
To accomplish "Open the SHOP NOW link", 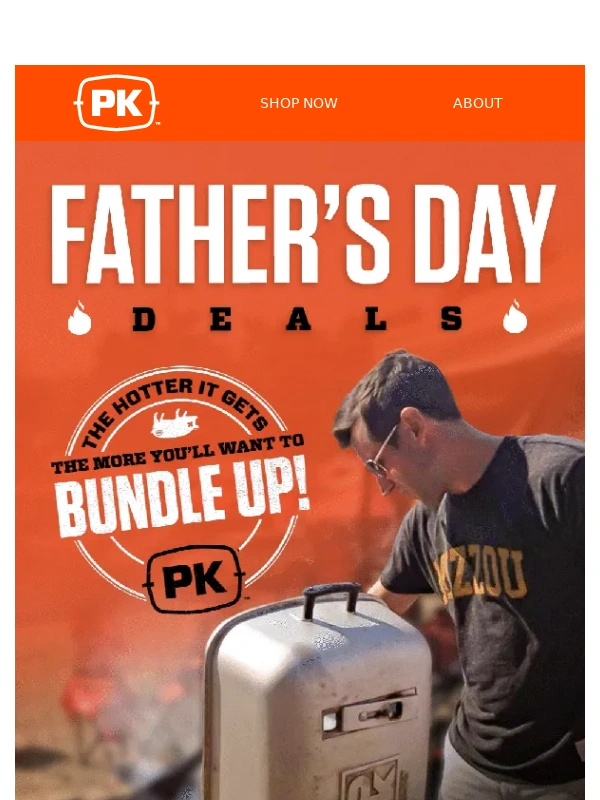I will (298, 103).
